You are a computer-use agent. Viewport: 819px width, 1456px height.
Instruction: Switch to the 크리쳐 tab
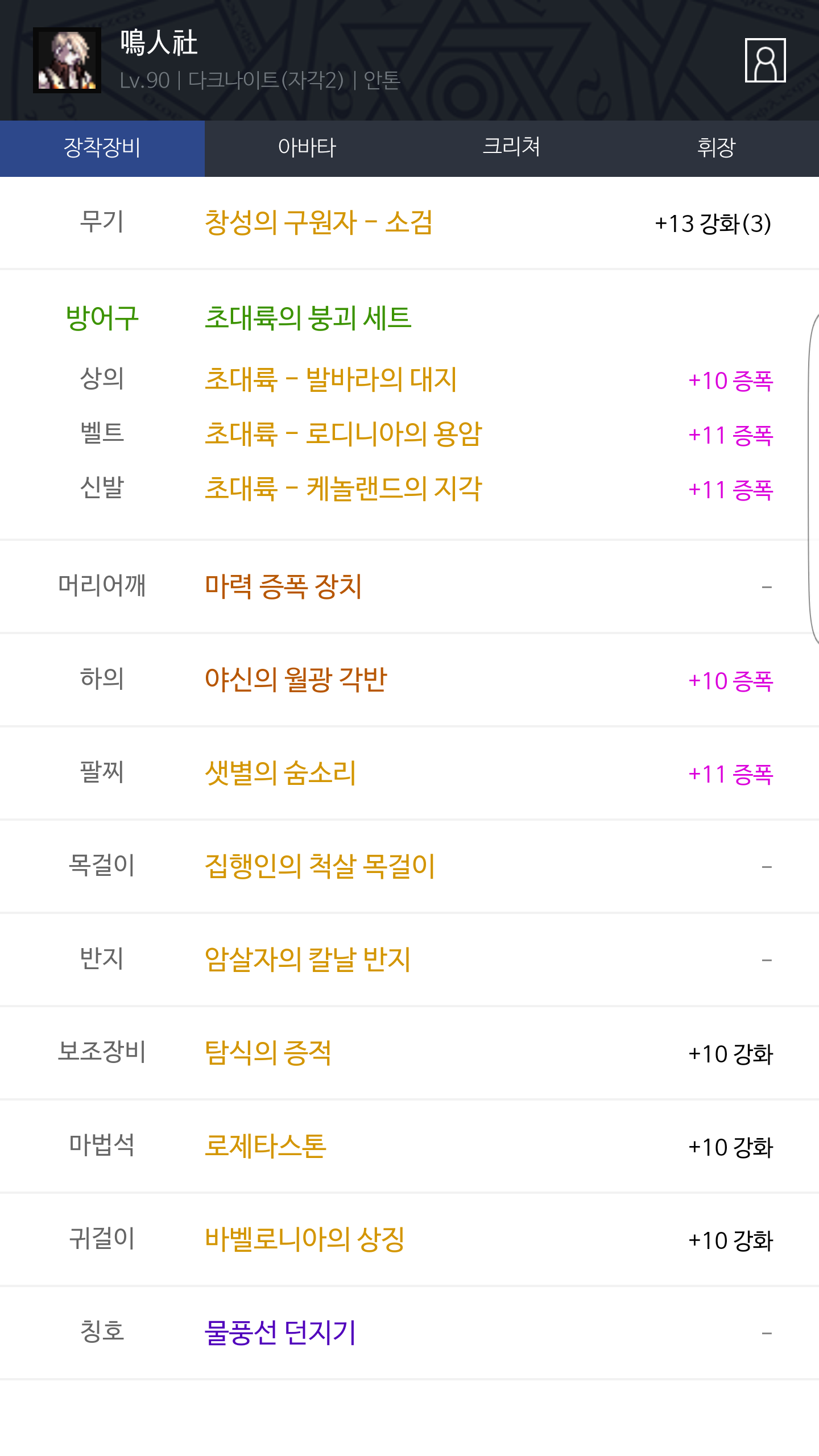click(512, 148)
